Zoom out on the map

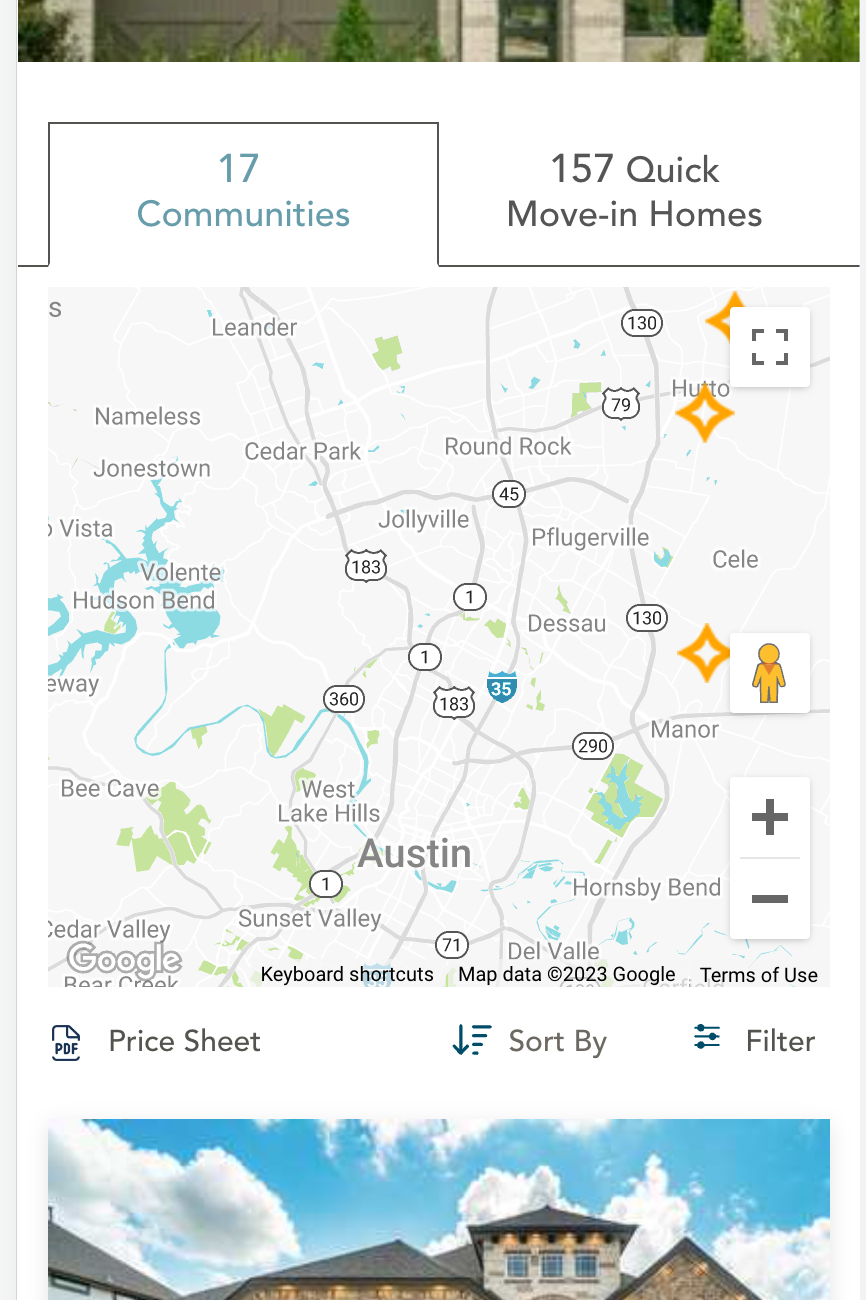(769, 898)
